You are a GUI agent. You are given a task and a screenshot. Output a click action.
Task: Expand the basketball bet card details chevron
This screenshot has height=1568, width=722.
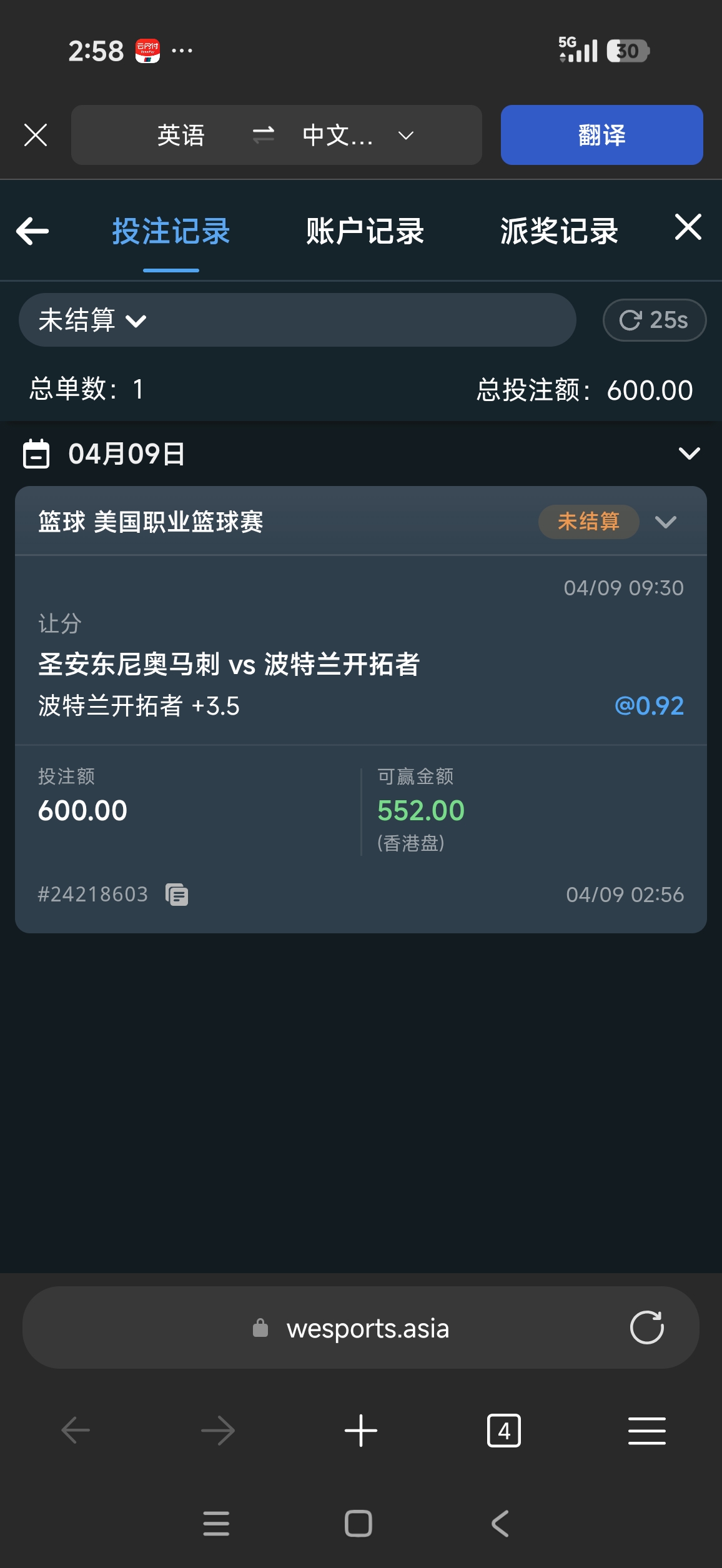[x=666, y=522]
